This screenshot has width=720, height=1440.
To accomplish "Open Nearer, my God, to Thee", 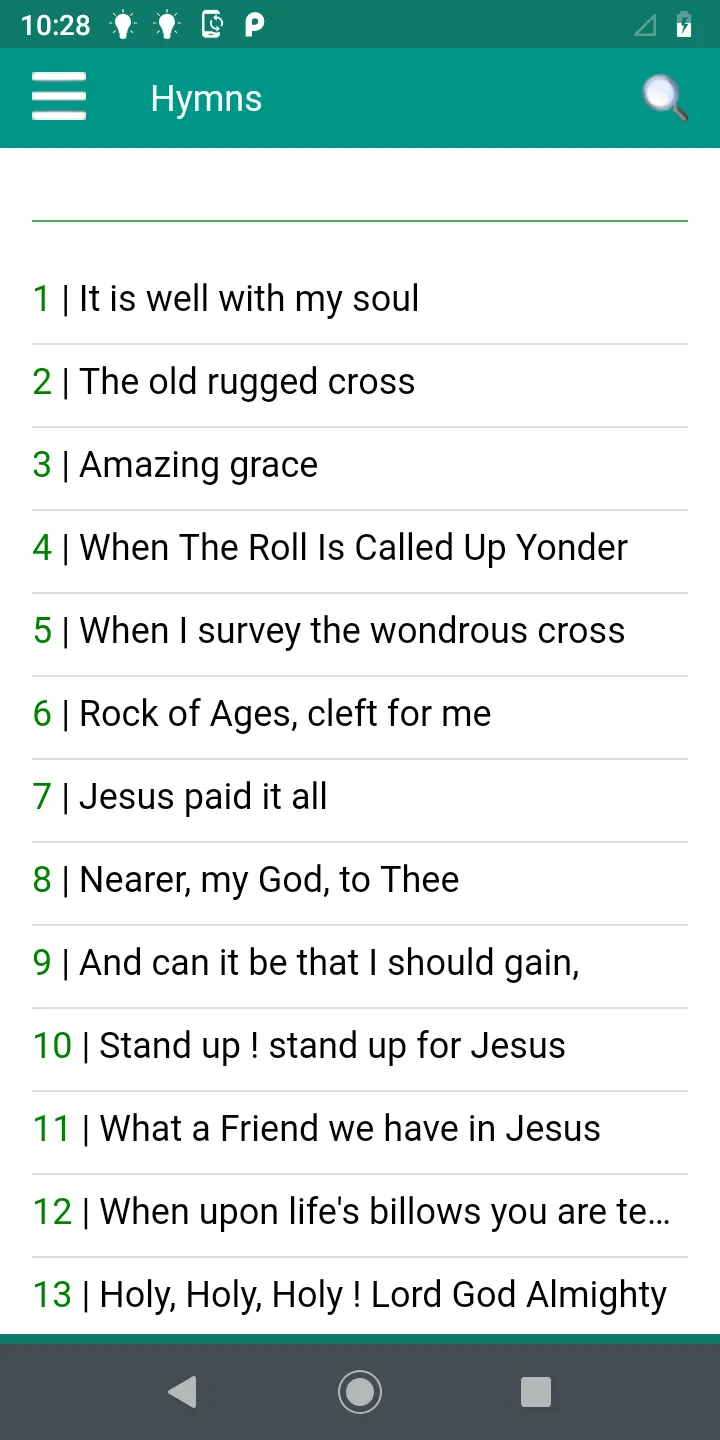I will coord(360,880).
